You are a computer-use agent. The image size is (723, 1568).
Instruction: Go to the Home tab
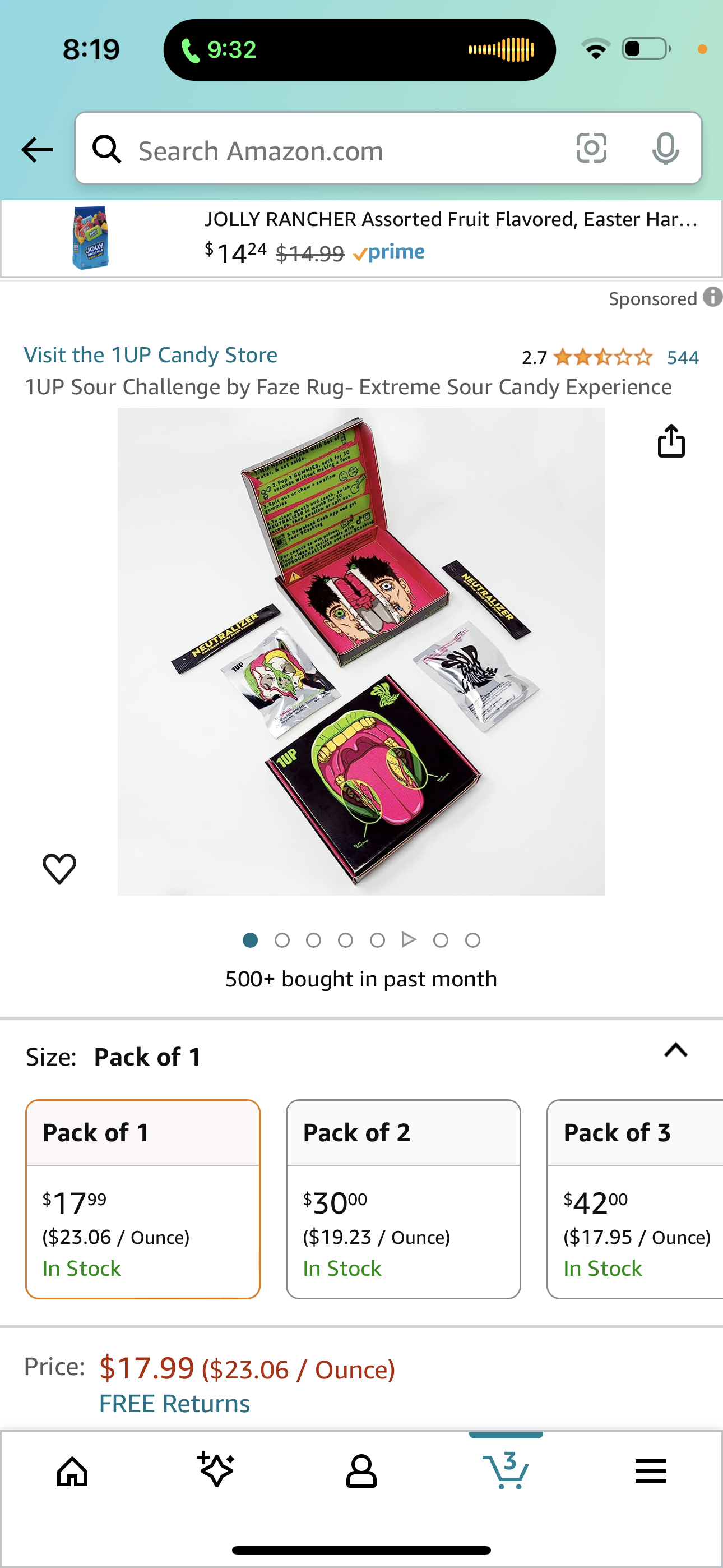[x=72, y=1472]
